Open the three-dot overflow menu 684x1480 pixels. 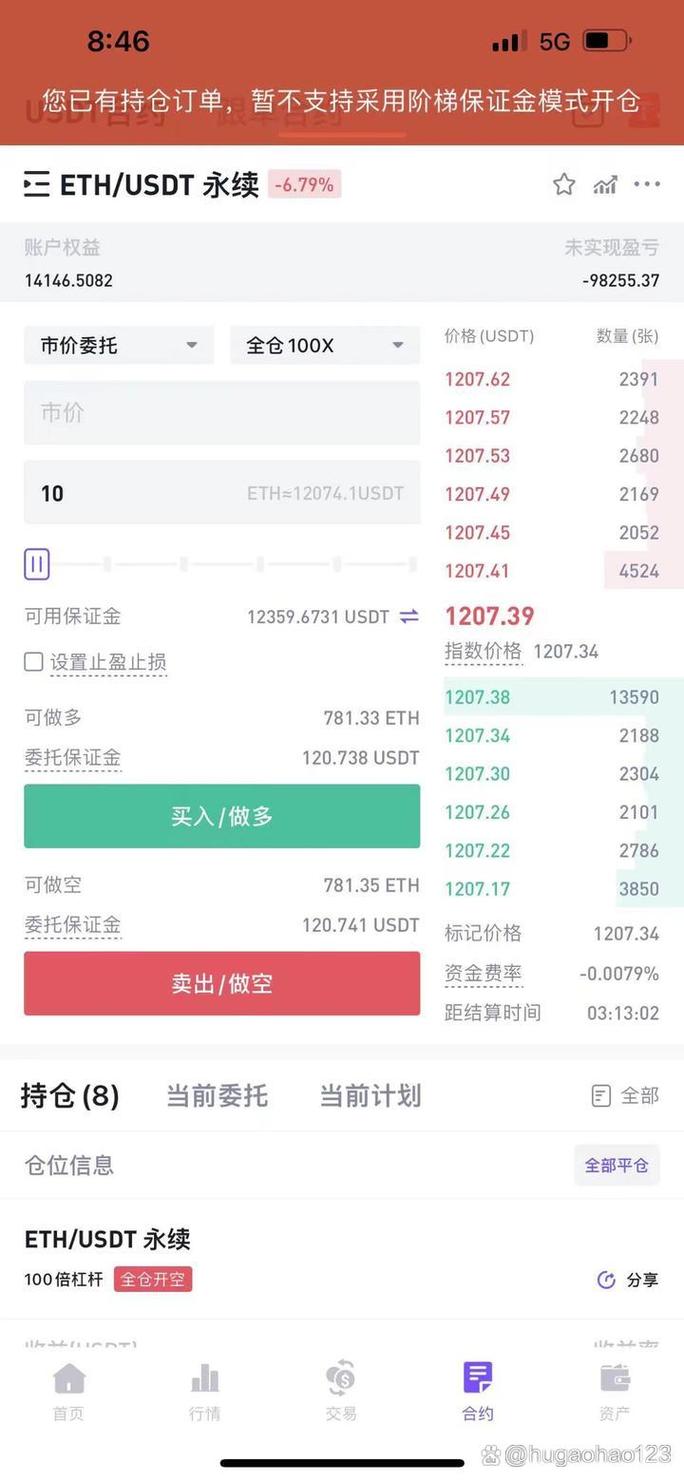pyautogui.click(x=647, y=184)
